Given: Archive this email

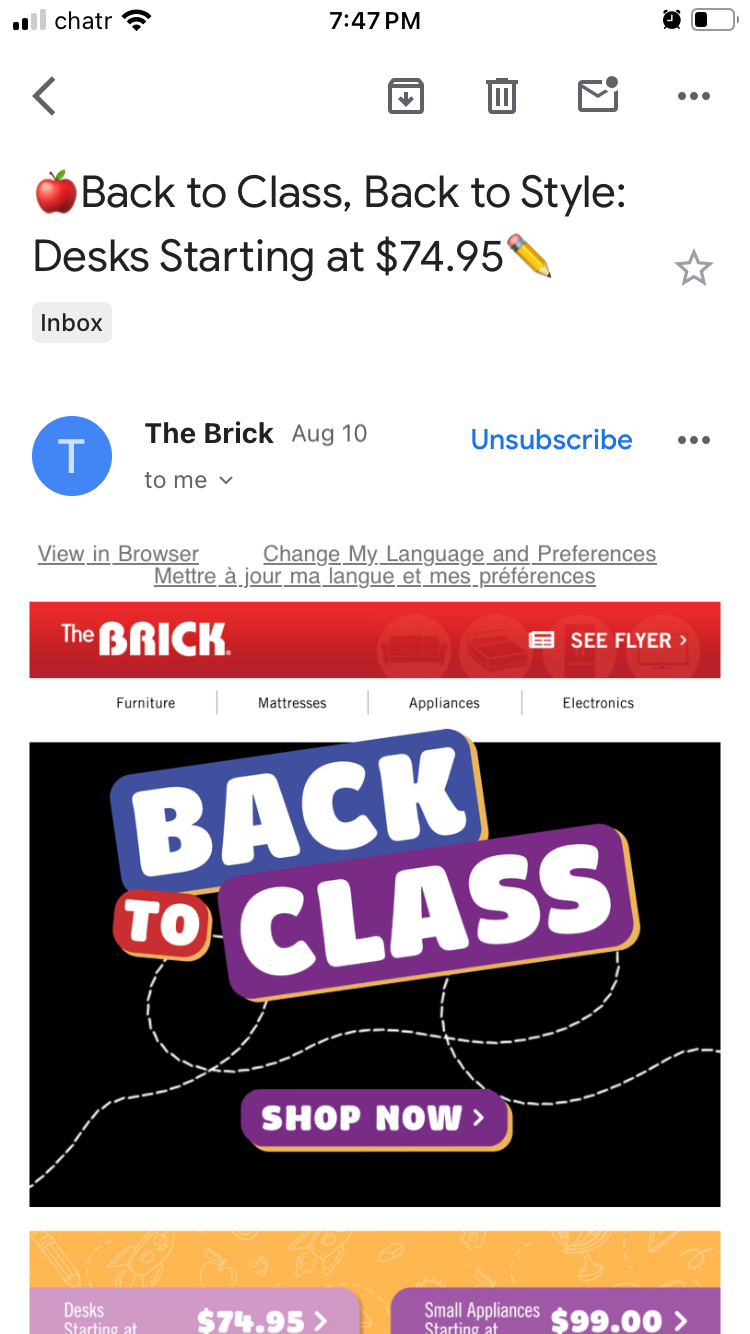Looking at the screenshot, I should (x=405, y=97).
